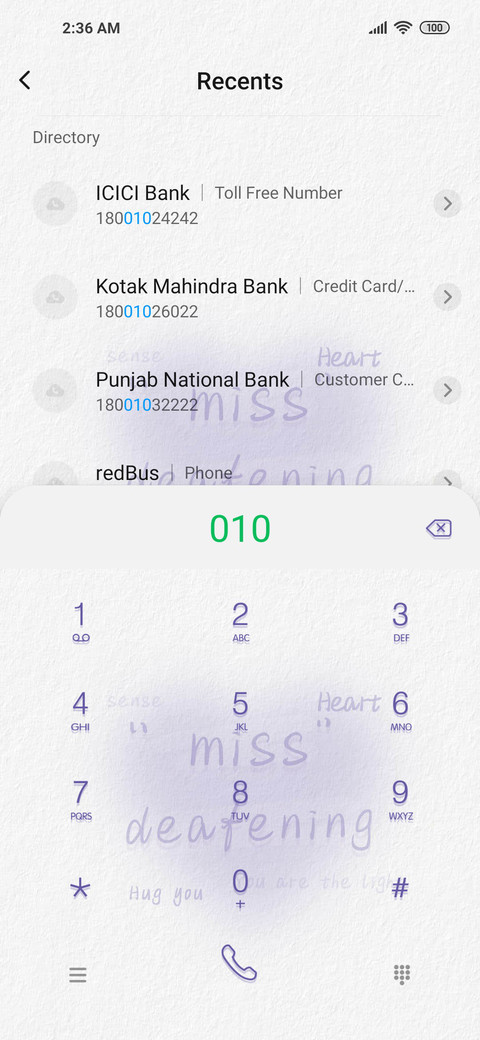Viewport: 480px width, 1040px height.
Task: Enter the hash symbol key
Action: [x=400, y=889]
